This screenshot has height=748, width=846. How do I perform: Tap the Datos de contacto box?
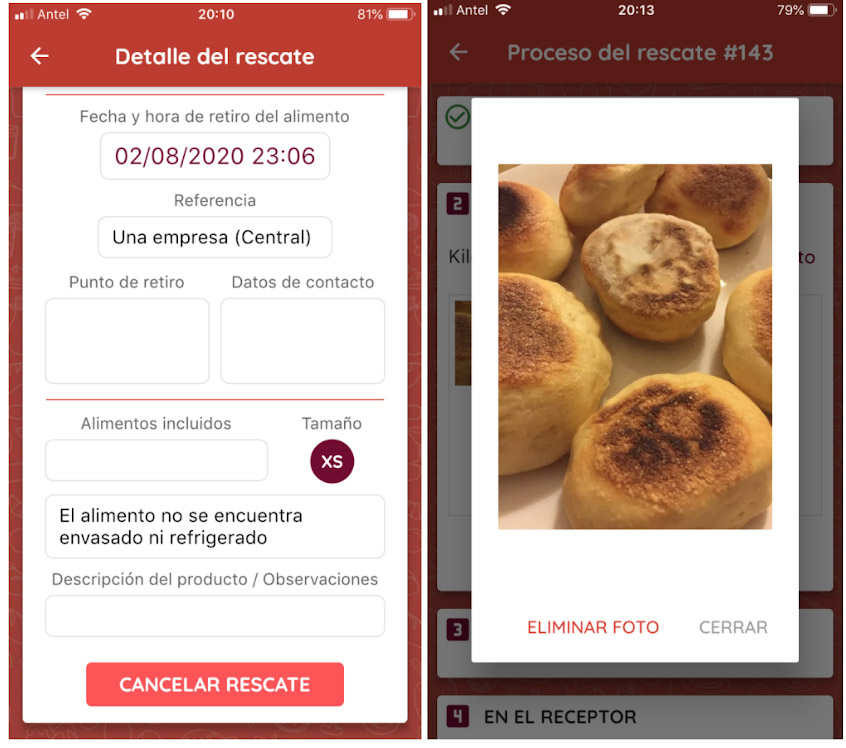pos(303,341)
